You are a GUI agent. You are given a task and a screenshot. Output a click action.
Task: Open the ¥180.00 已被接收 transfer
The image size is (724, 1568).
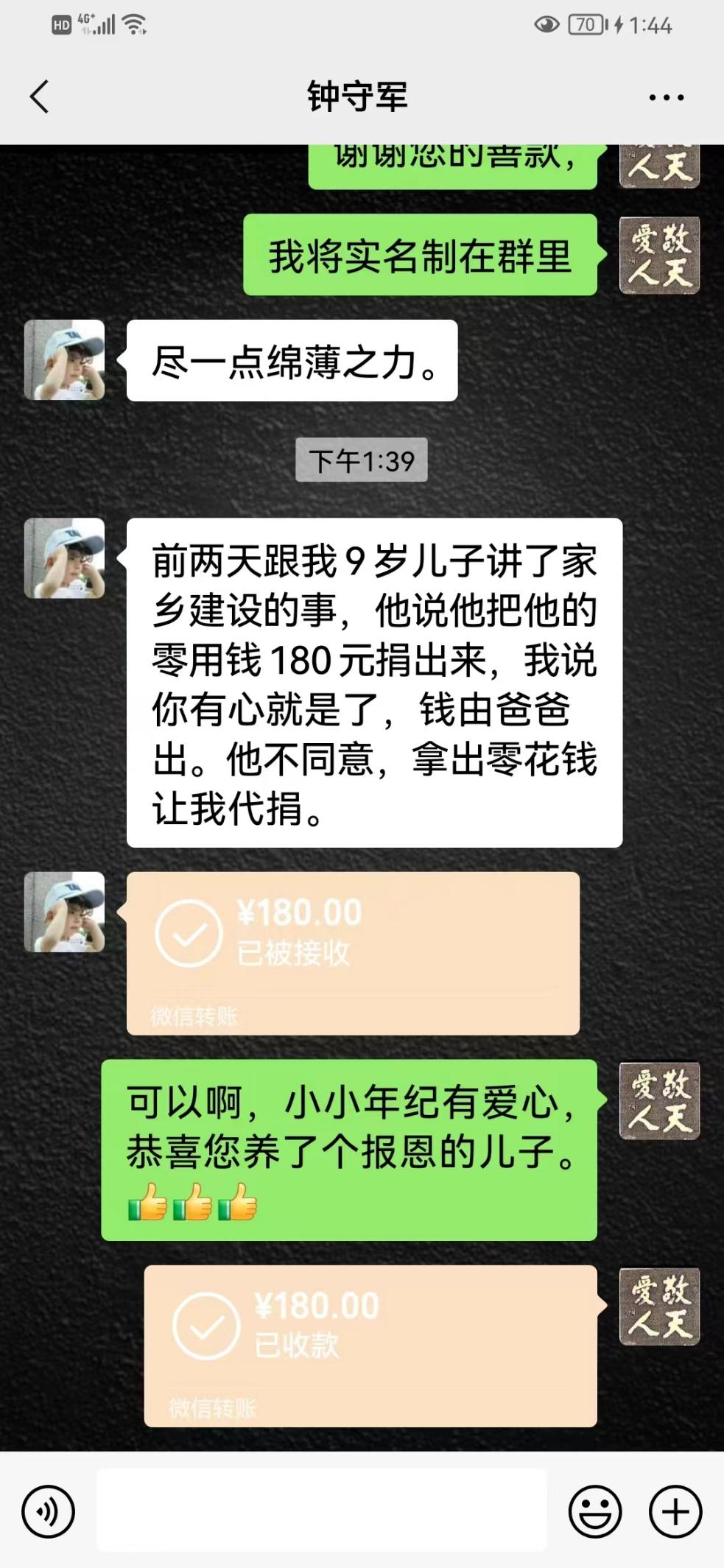click(x=353, y=953)
